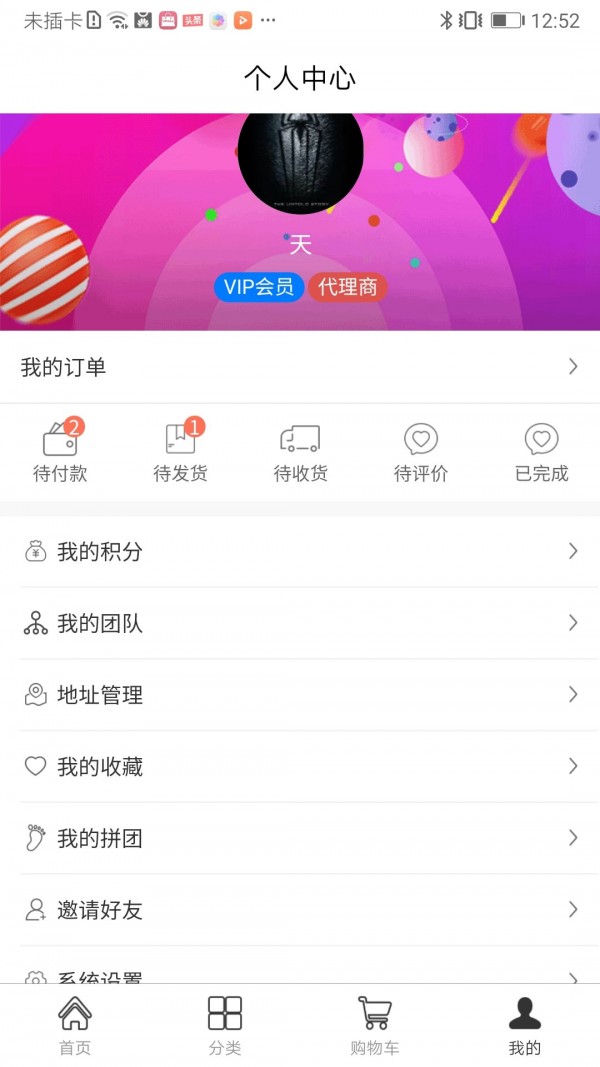Switch to the 分类 categories tab

point(225,1026)
